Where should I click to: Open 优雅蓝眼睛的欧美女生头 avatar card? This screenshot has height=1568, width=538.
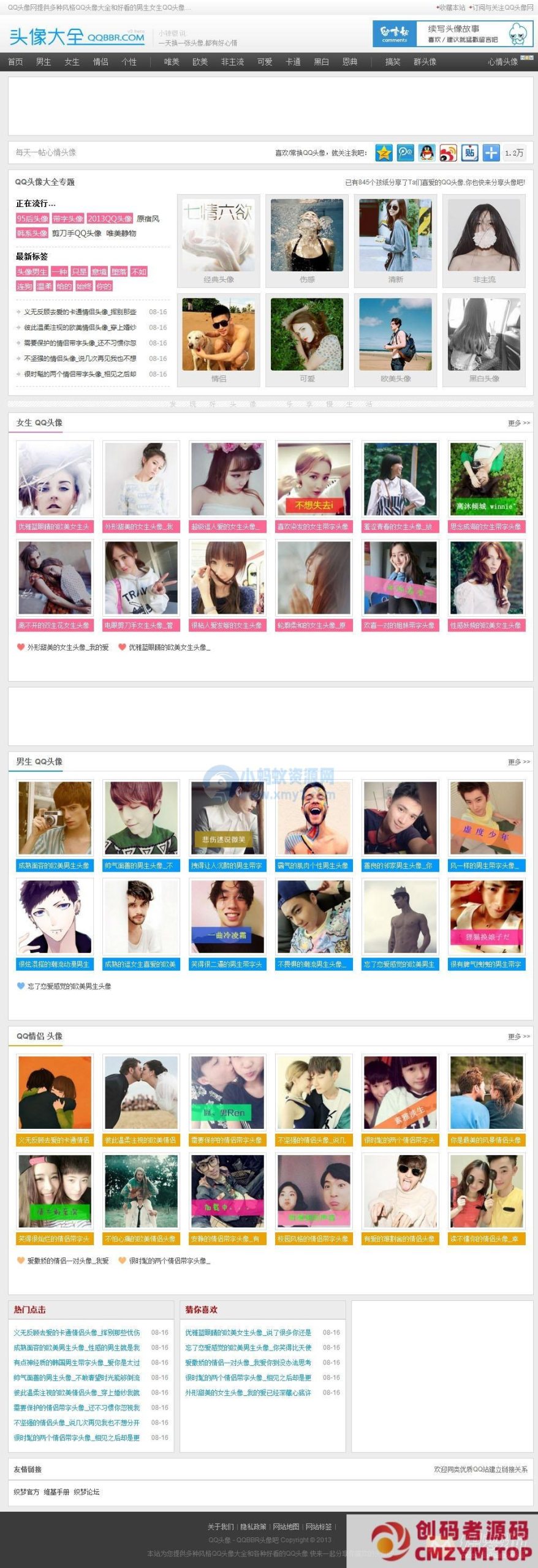tap(55, 486)
